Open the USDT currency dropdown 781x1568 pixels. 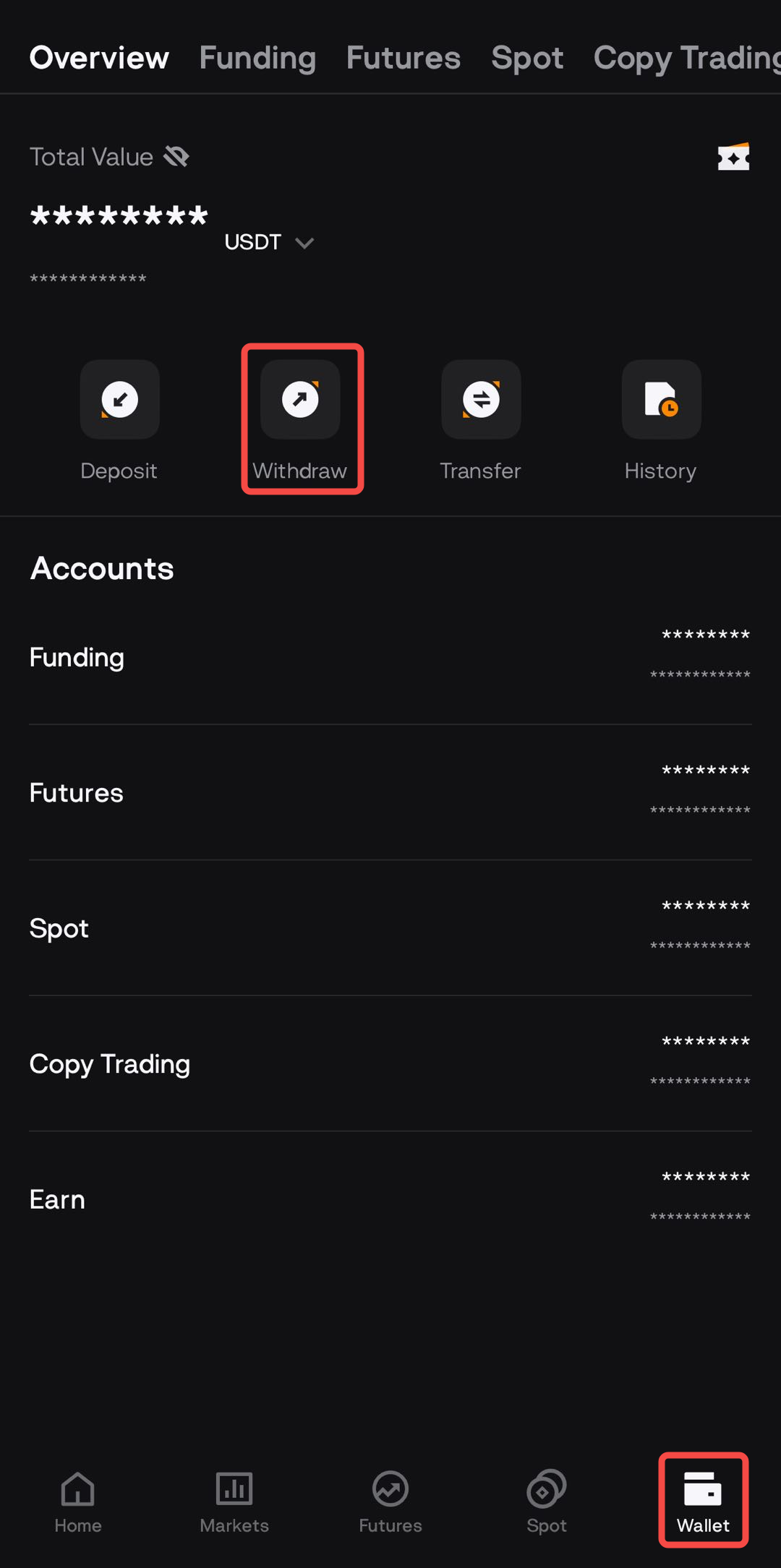[x=268, y=242]
